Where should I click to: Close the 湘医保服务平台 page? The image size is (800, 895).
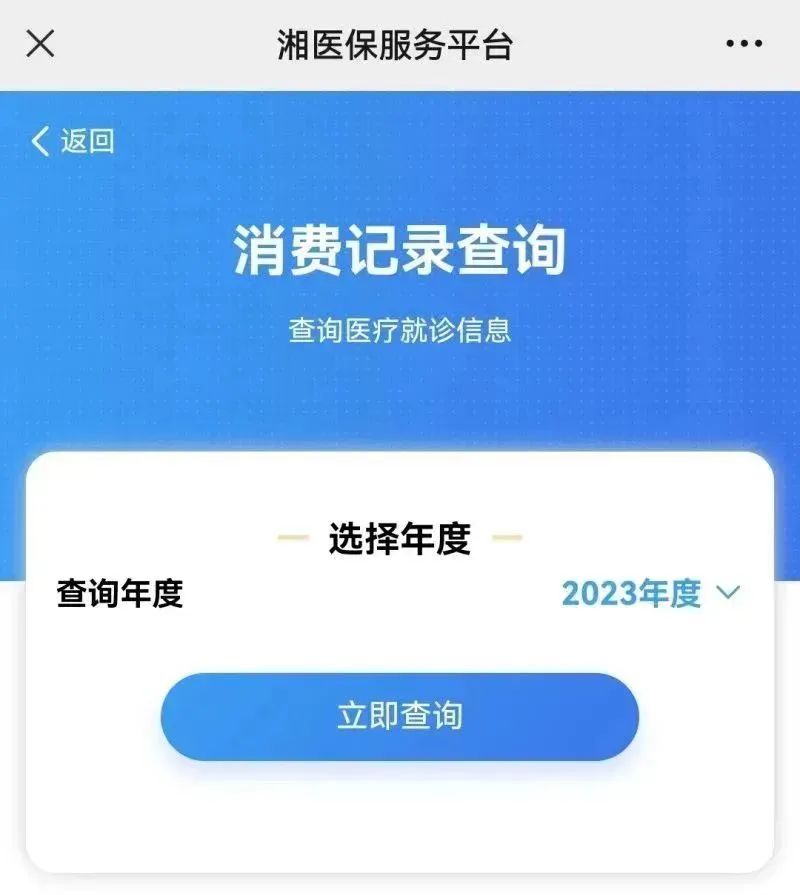[x=40, y=44]
